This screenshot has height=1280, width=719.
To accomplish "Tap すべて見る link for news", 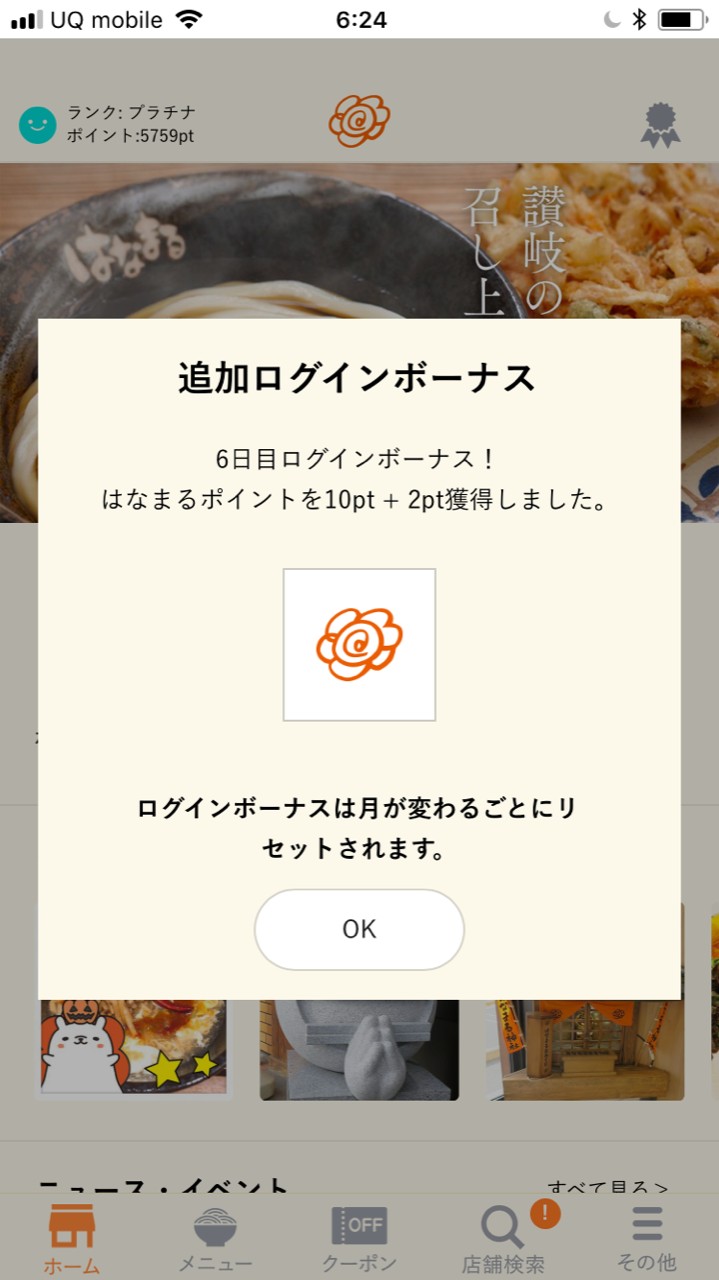I will click(608, 1188).
